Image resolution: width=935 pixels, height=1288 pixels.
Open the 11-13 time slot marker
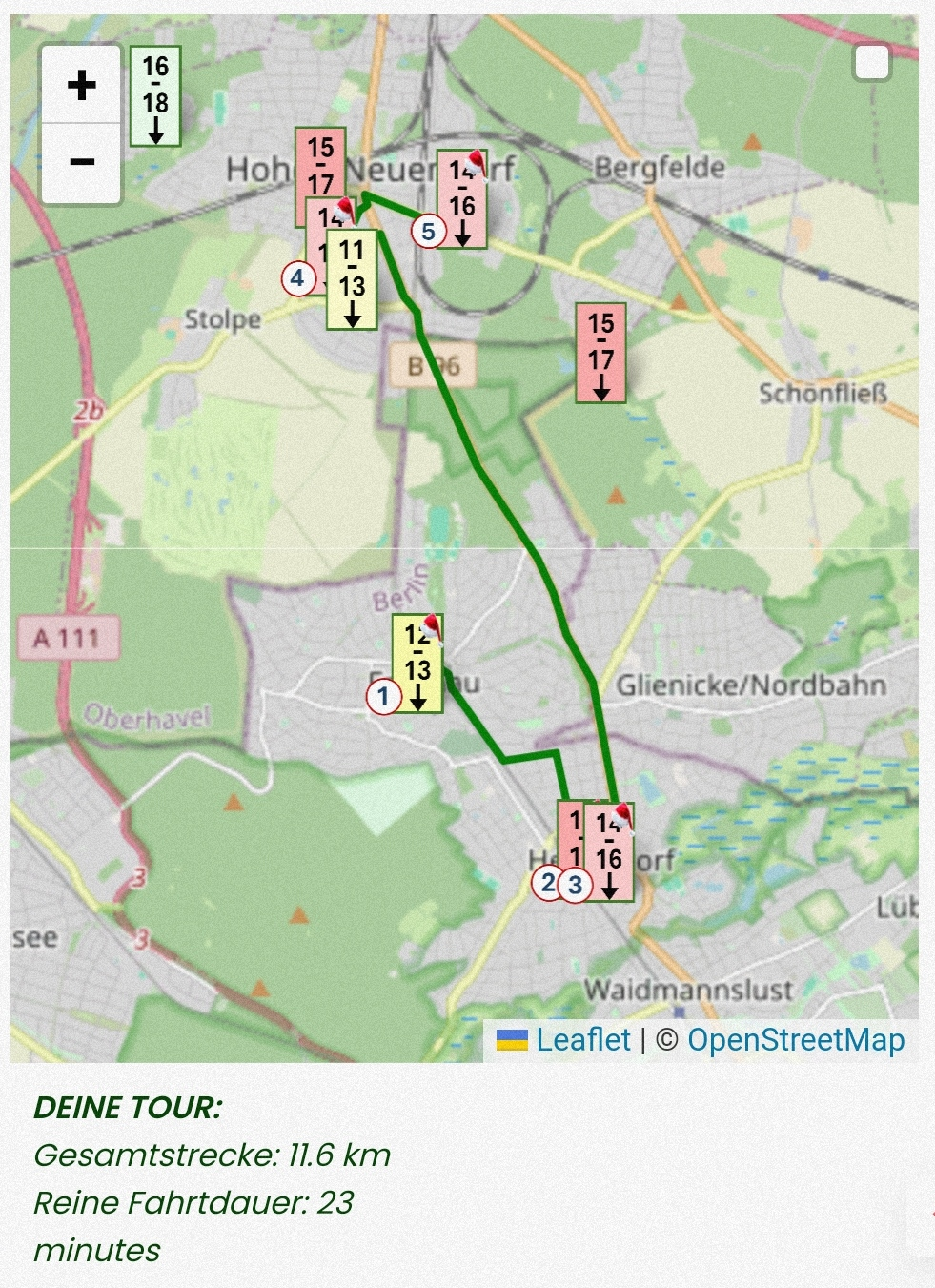[x=352, y=280]
